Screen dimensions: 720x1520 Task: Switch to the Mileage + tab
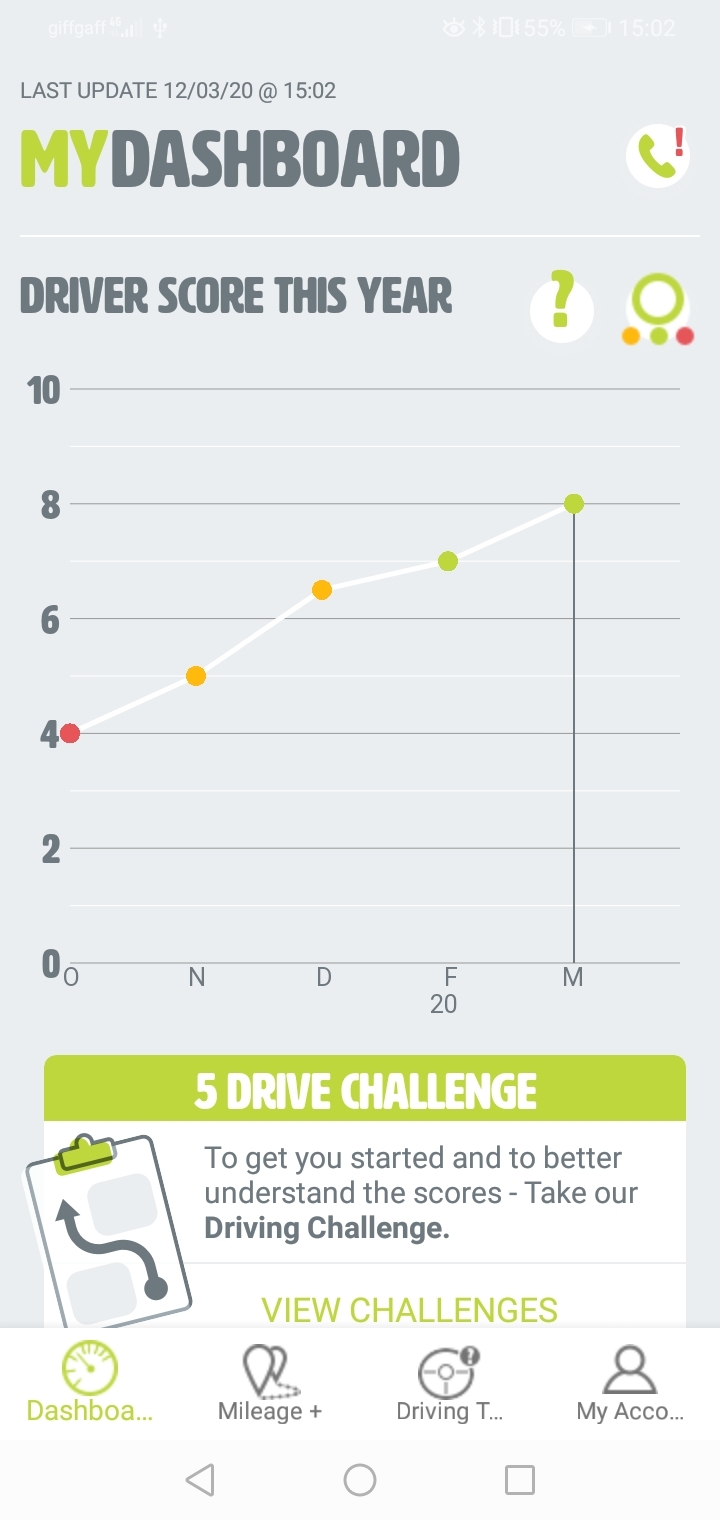tap(269, 1383)
